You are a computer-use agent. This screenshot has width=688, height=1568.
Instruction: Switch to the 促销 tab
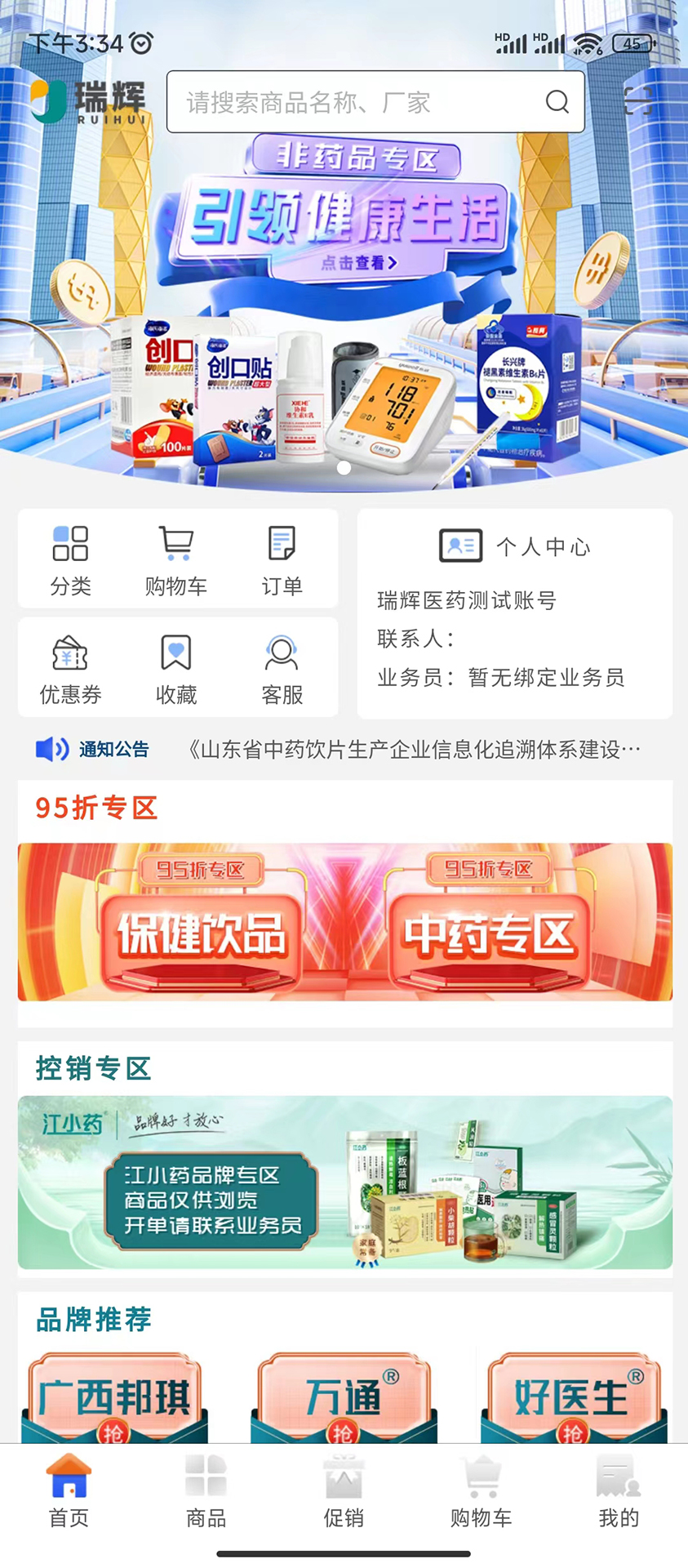click(x=344, y=1491)
